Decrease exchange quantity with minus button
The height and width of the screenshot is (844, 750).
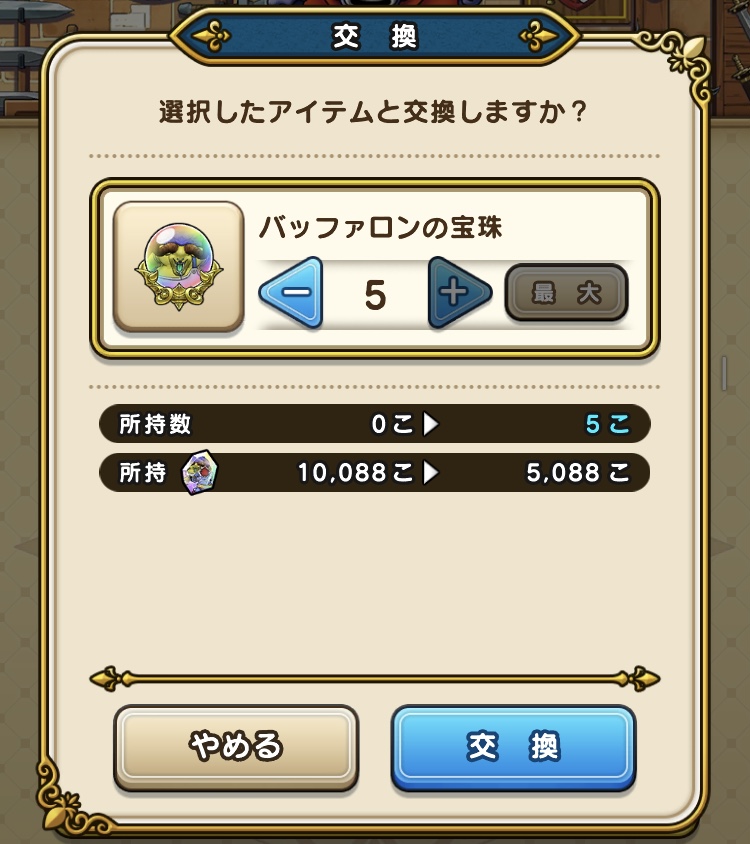[291, 294]
